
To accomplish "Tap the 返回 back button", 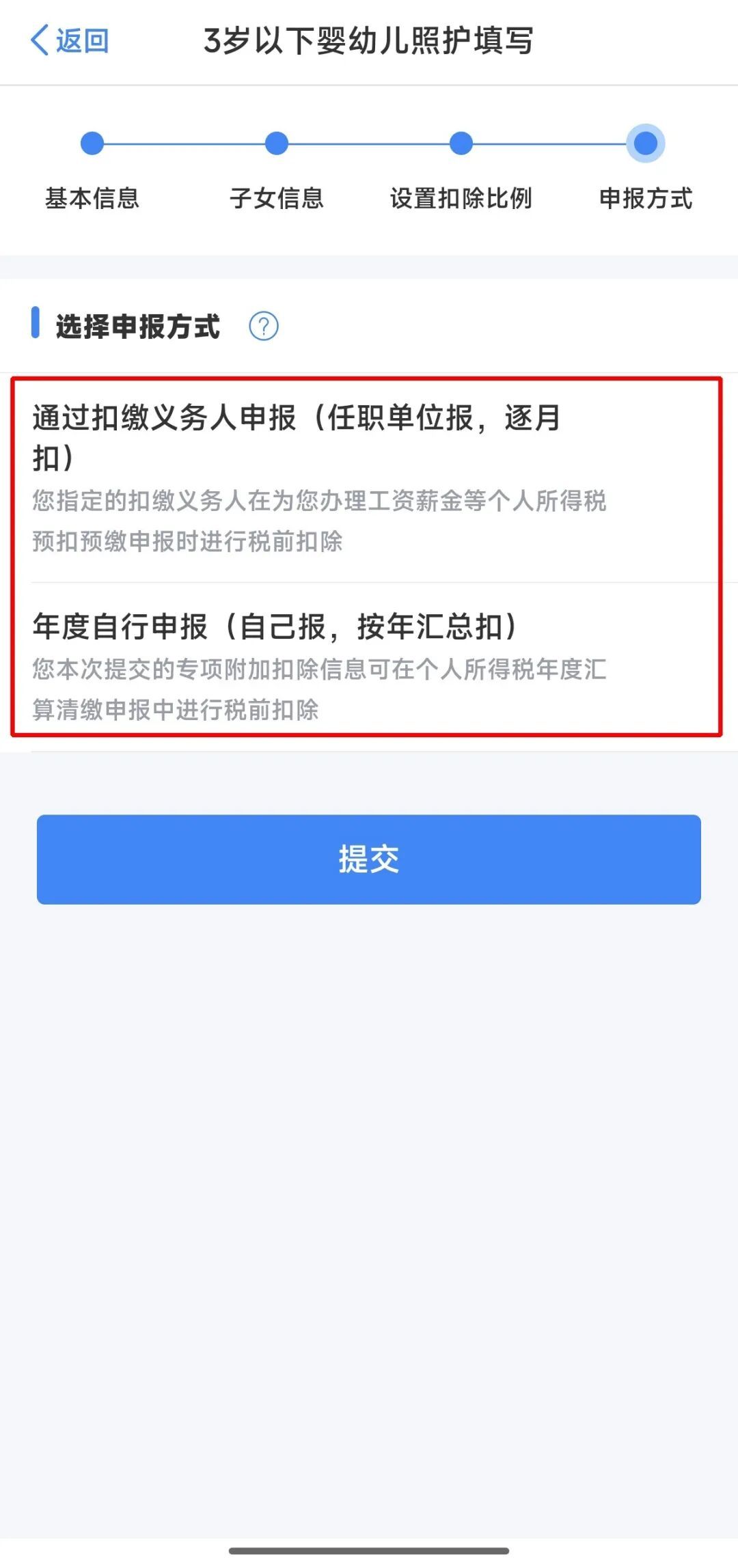I will tap(70, 41).
